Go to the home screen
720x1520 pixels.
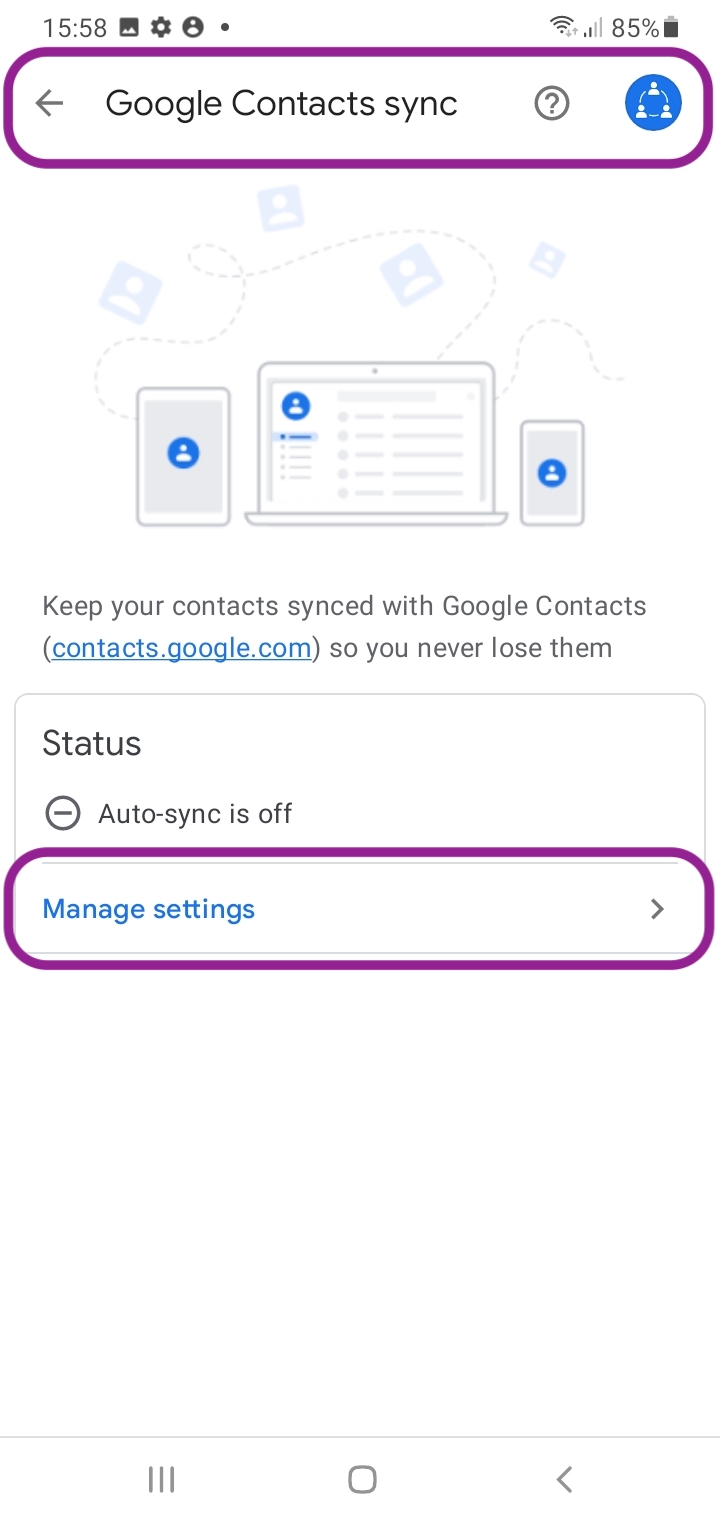(x=362, y=1479)
